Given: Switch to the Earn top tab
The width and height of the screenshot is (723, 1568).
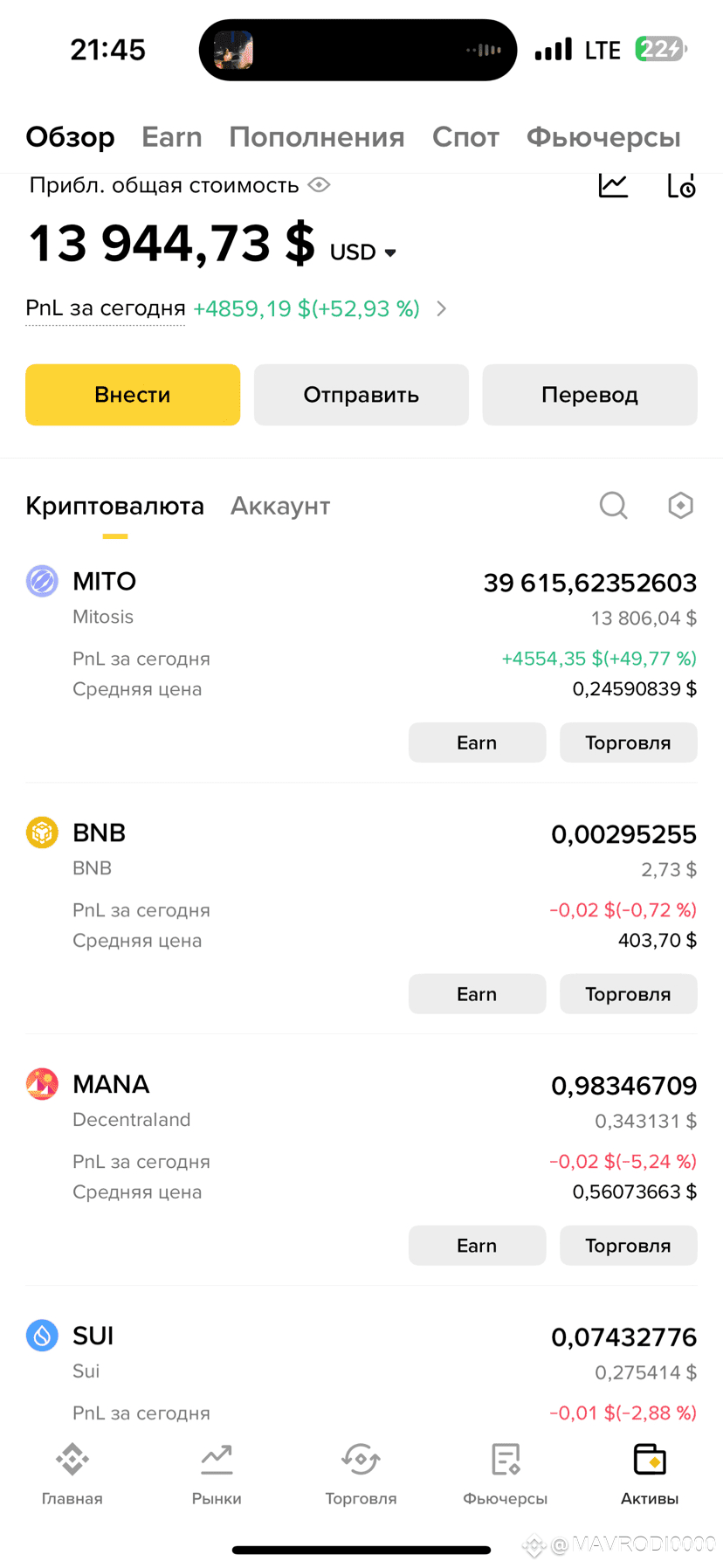Looking at the screenshot, I should pos(172,137).
